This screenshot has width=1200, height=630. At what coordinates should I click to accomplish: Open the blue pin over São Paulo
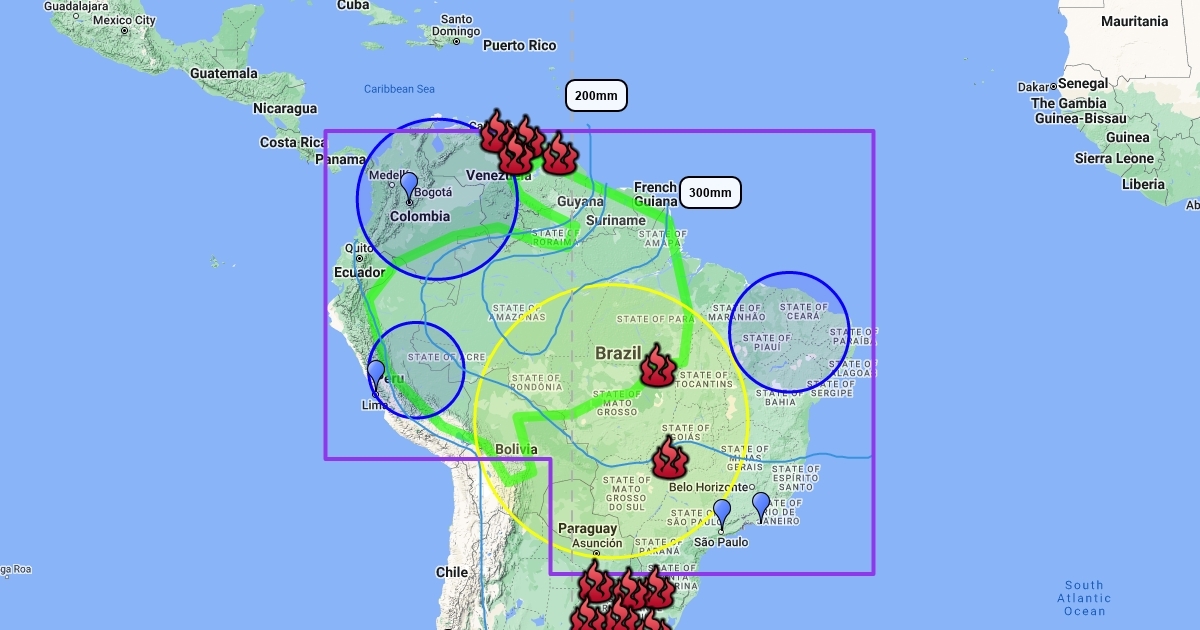722,514
